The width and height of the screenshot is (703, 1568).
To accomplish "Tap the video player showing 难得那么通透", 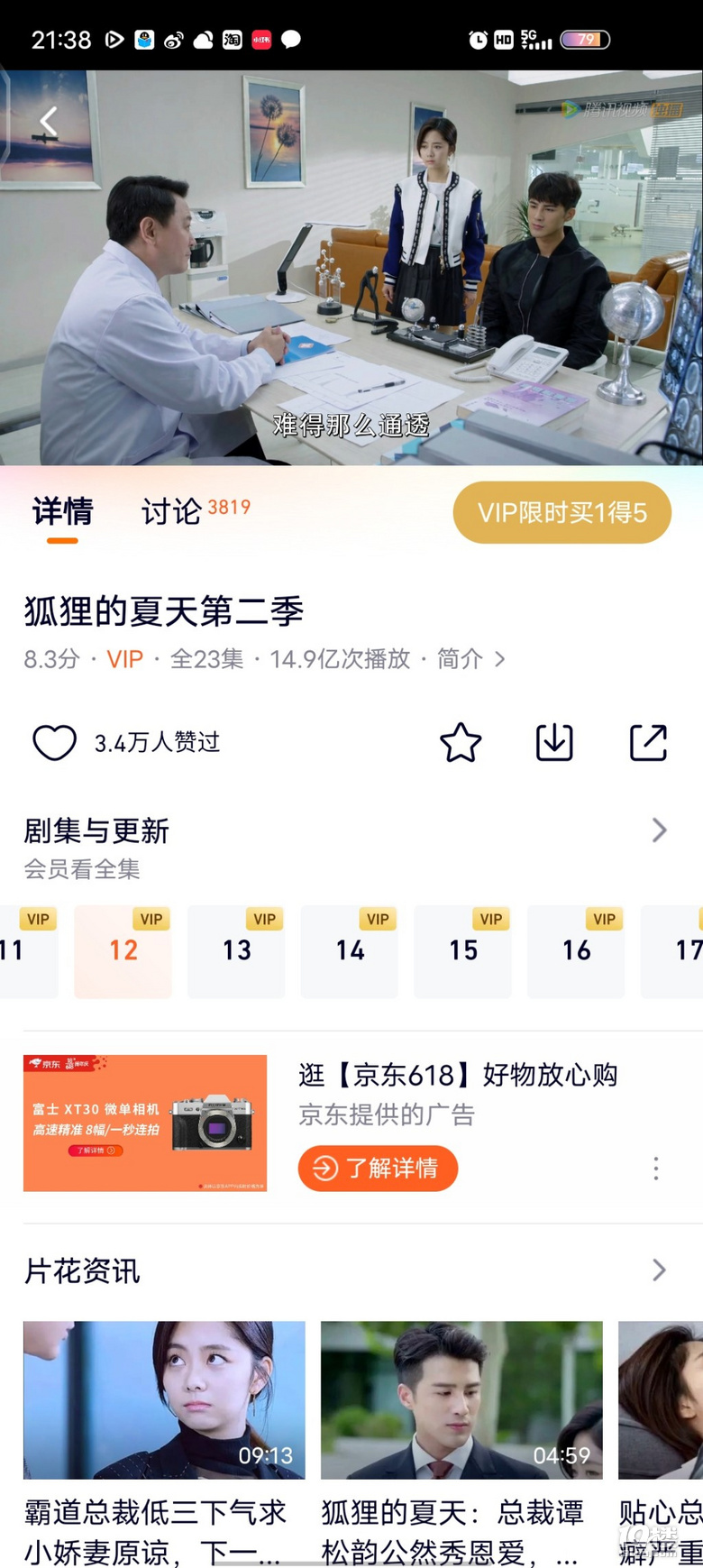I will [351, 271].
